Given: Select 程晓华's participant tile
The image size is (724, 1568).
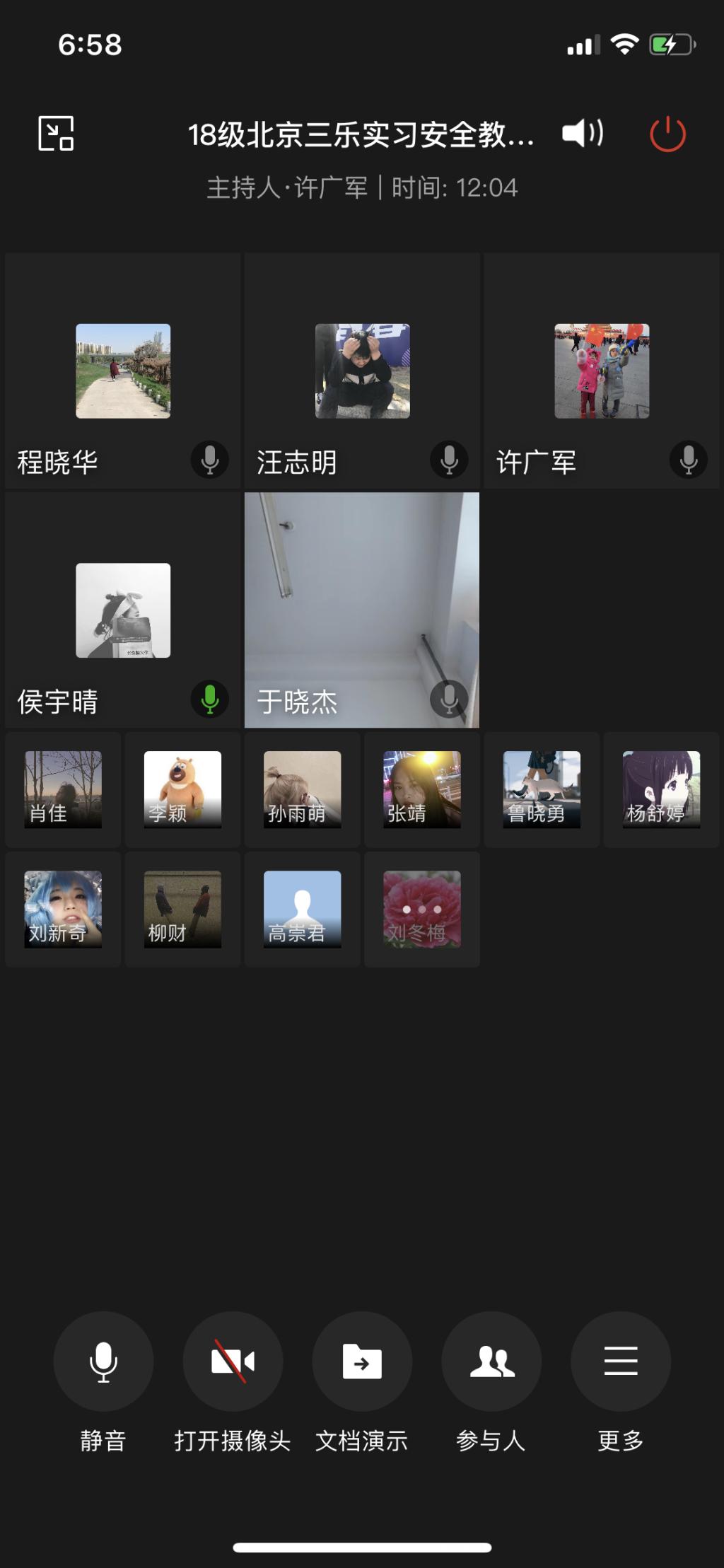Looking at the screenshot, I should point(123,371).
